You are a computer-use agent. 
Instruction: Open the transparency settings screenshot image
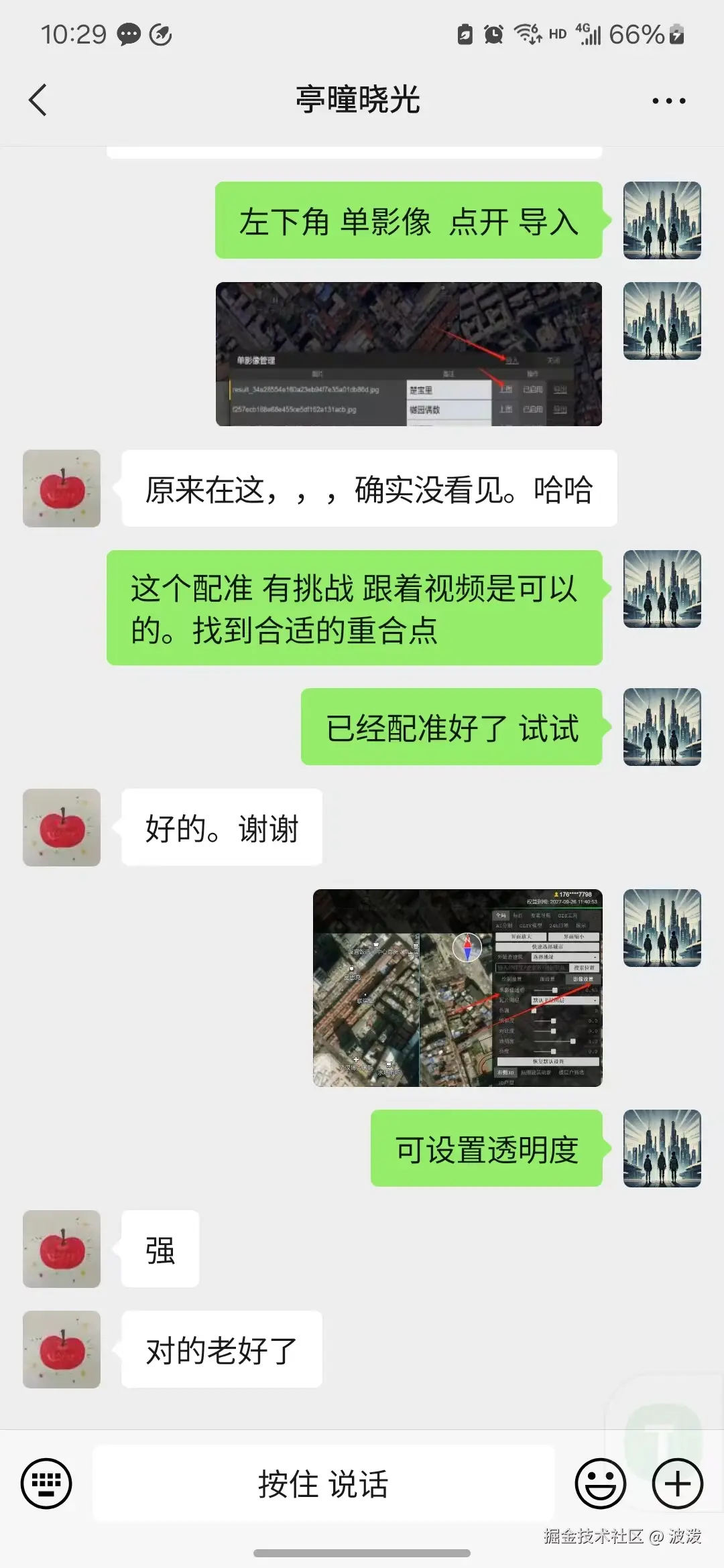click(457, 988)
